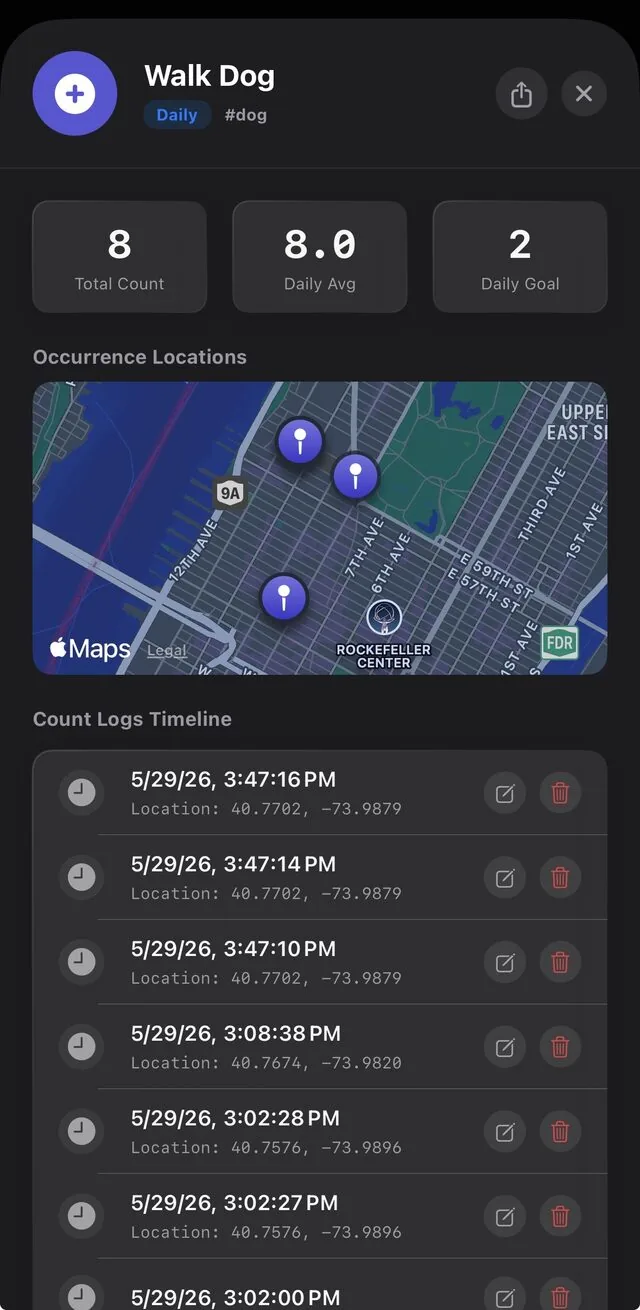This screenshot has height=1310, width=640.
Task: Open the Legal link on the map
Action: tap(167, 650)
